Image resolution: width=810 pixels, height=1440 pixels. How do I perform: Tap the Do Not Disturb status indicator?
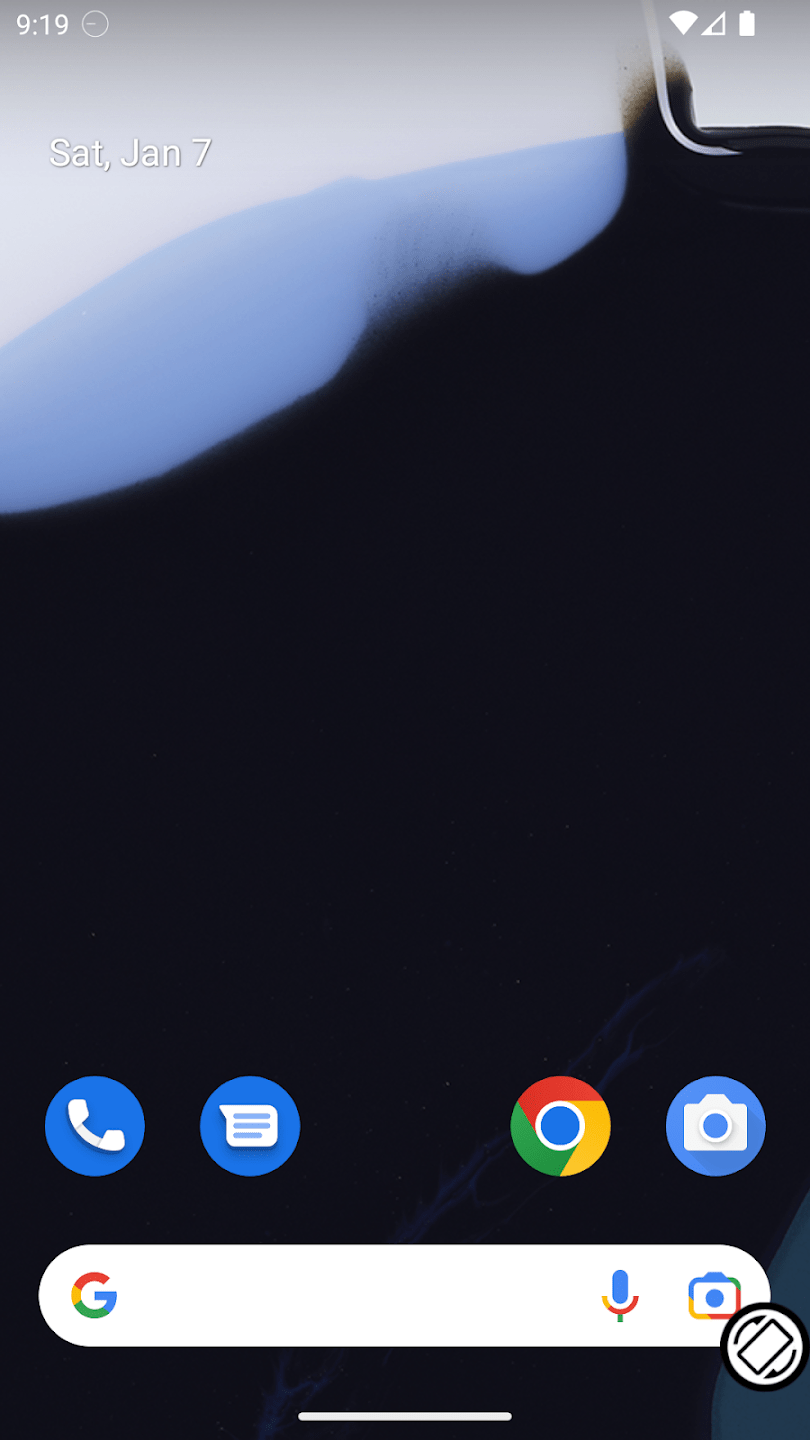tap(94, 24)
